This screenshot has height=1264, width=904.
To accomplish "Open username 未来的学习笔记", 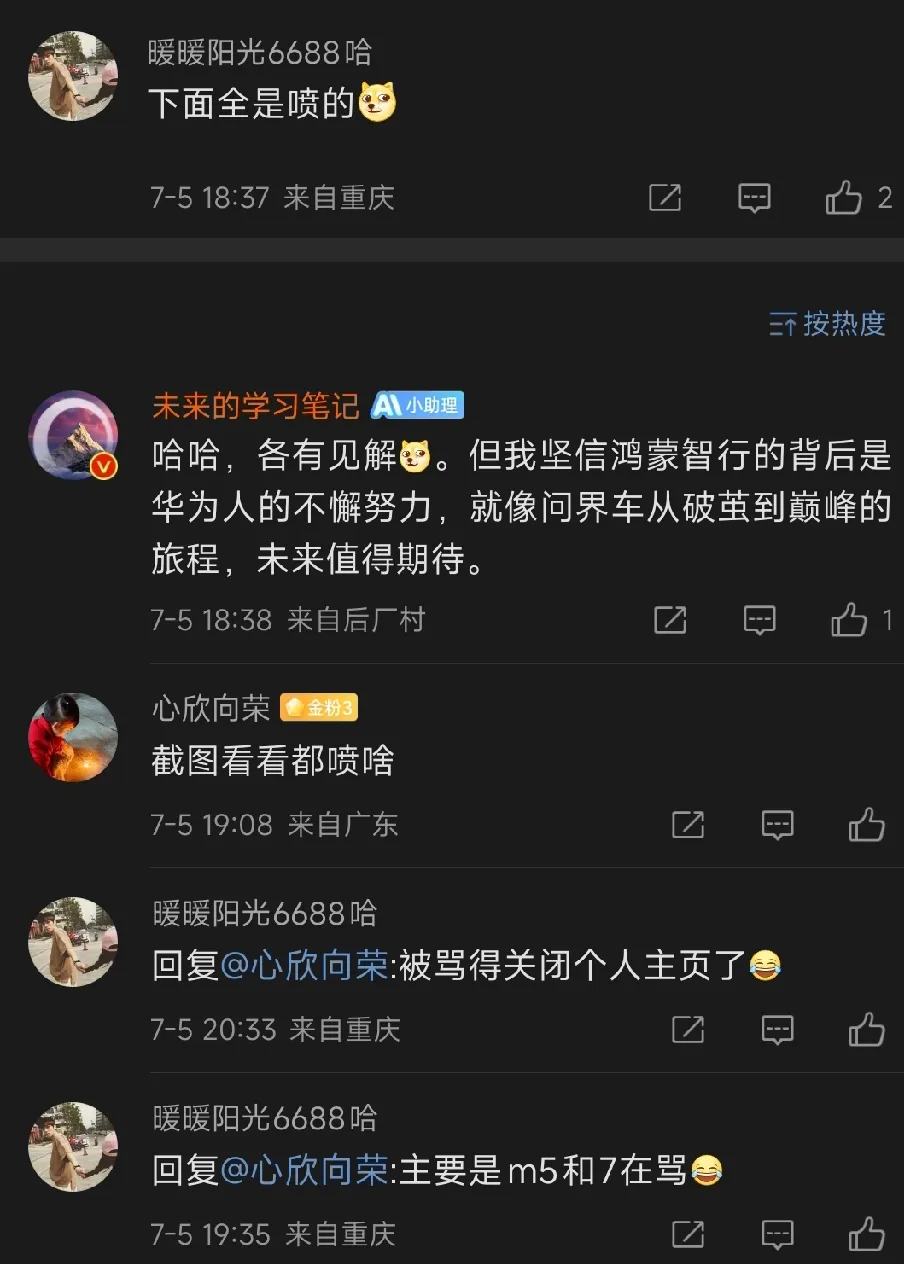I will (255, 405).
